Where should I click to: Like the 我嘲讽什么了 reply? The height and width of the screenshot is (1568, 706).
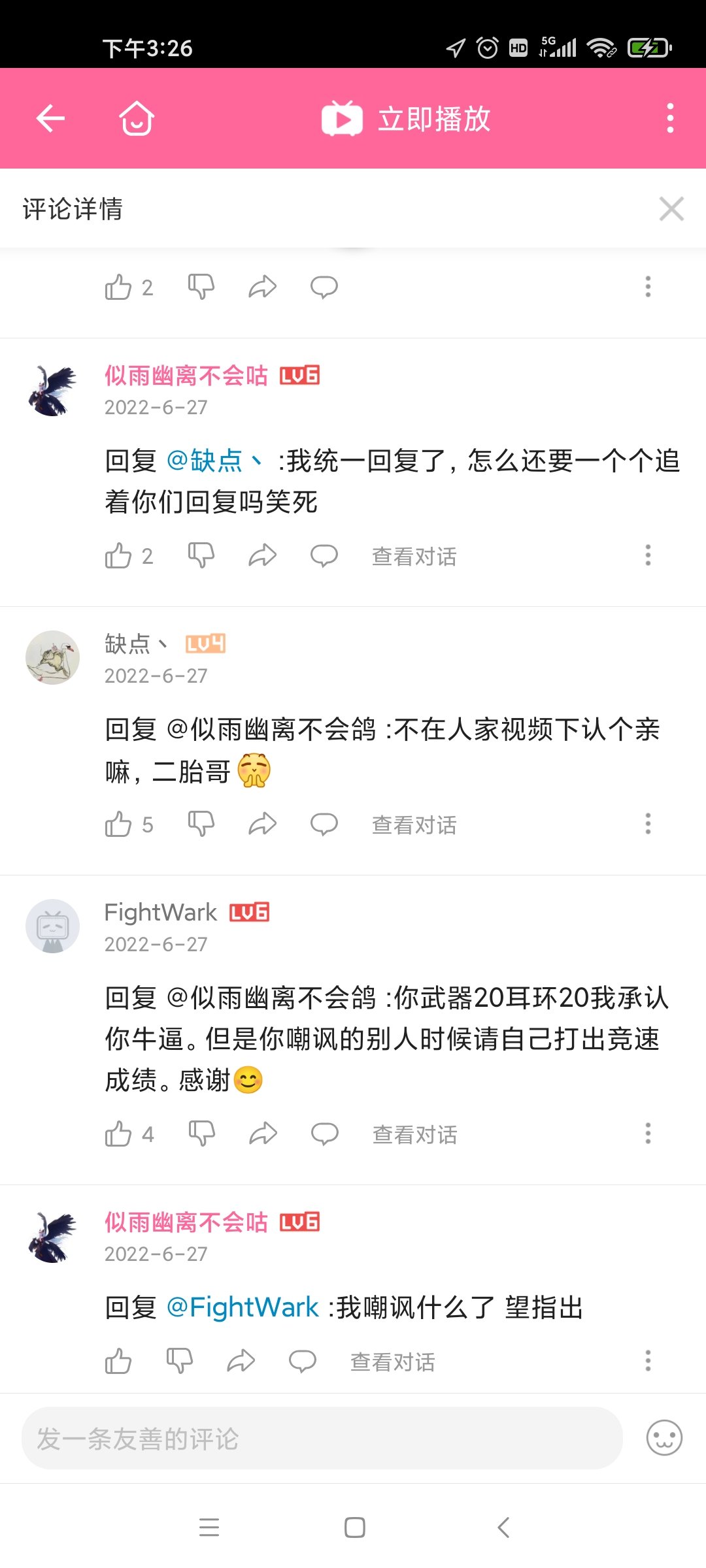click(x=118, y=1361)
